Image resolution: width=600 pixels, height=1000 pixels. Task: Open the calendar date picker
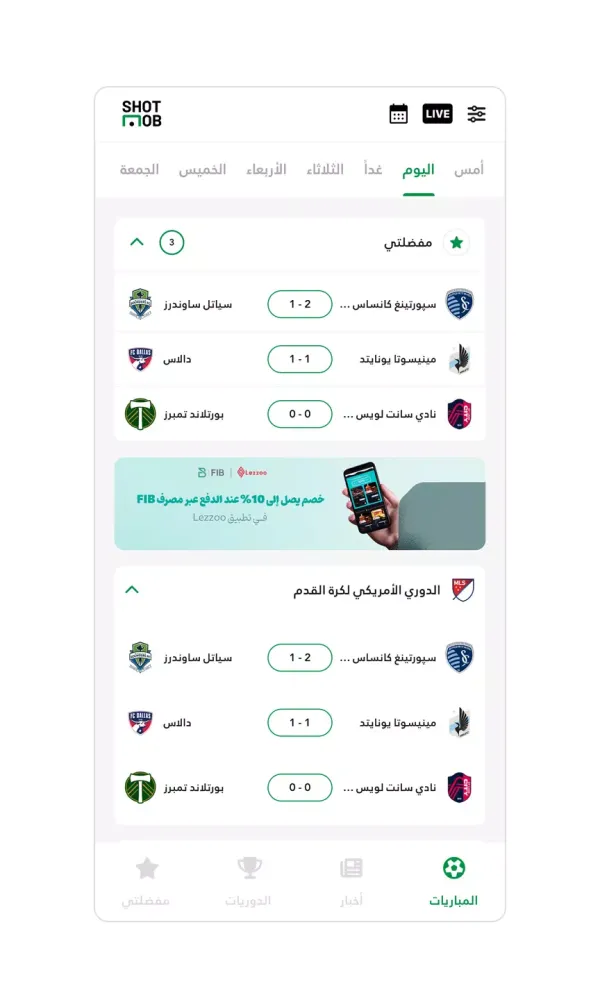(398, 114)
